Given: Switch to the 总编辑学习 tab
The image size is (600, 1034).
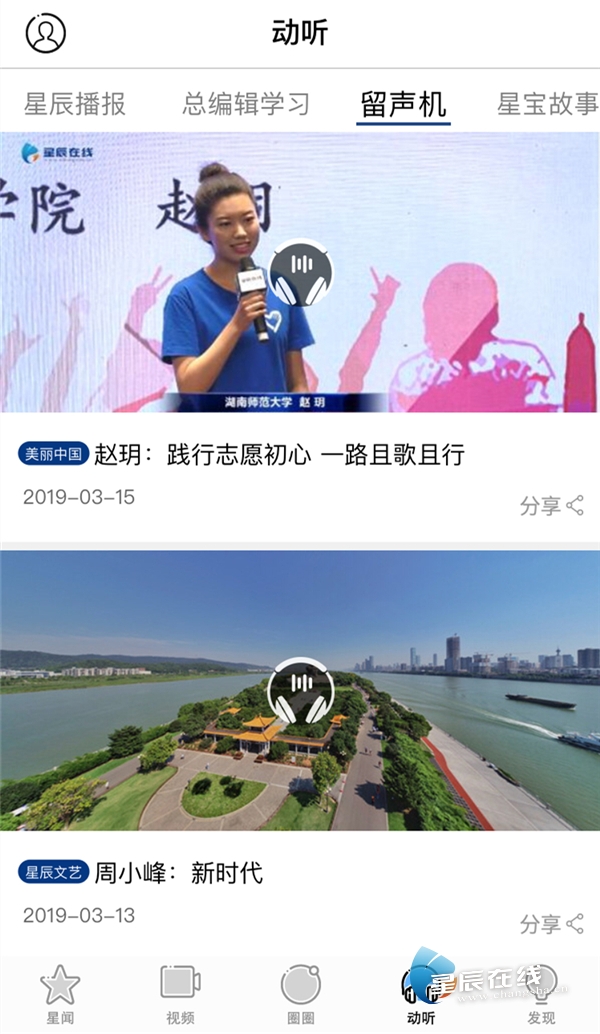Looking at the screenshot, I should coord(245,104).
